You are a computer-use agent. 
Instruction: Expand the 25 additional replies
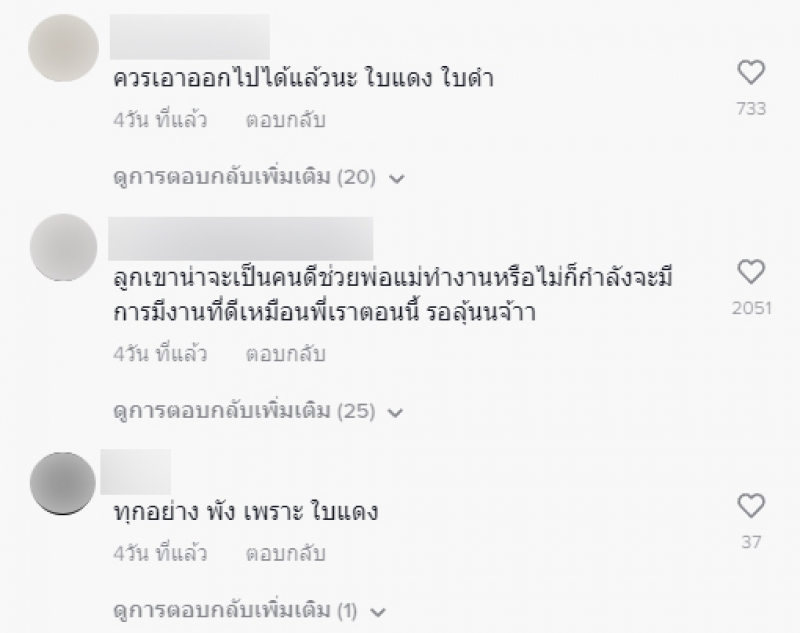257,411
